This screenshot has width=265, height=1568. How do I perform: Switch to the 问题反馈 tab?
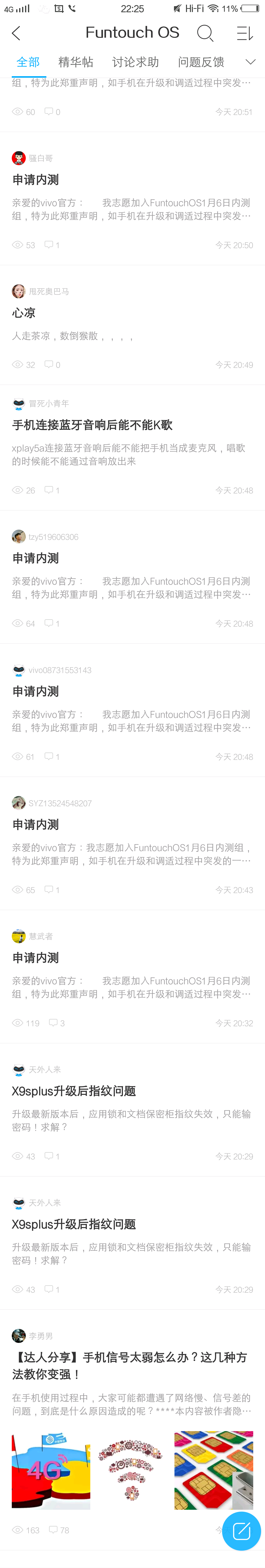coord(201,62)
